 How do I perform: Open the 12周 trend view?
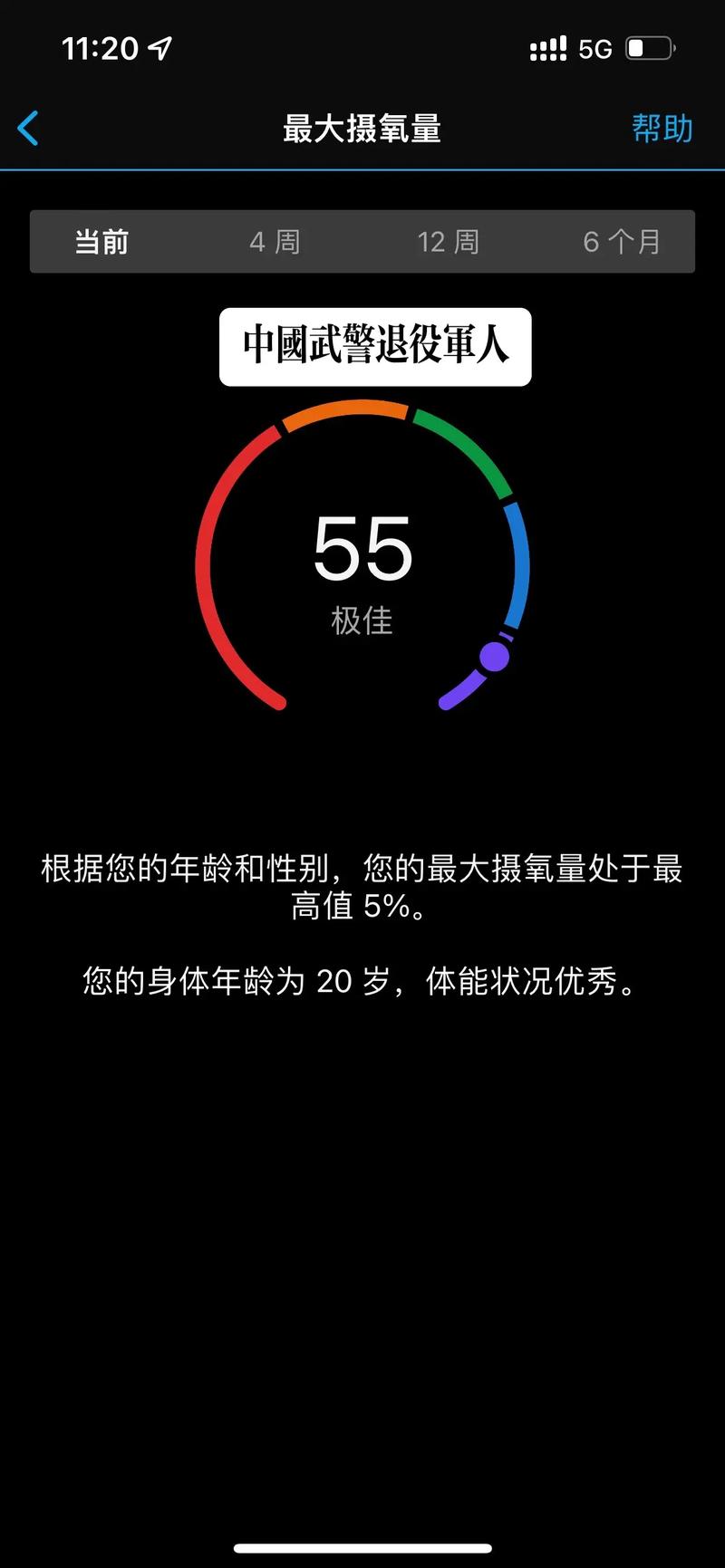448,242
